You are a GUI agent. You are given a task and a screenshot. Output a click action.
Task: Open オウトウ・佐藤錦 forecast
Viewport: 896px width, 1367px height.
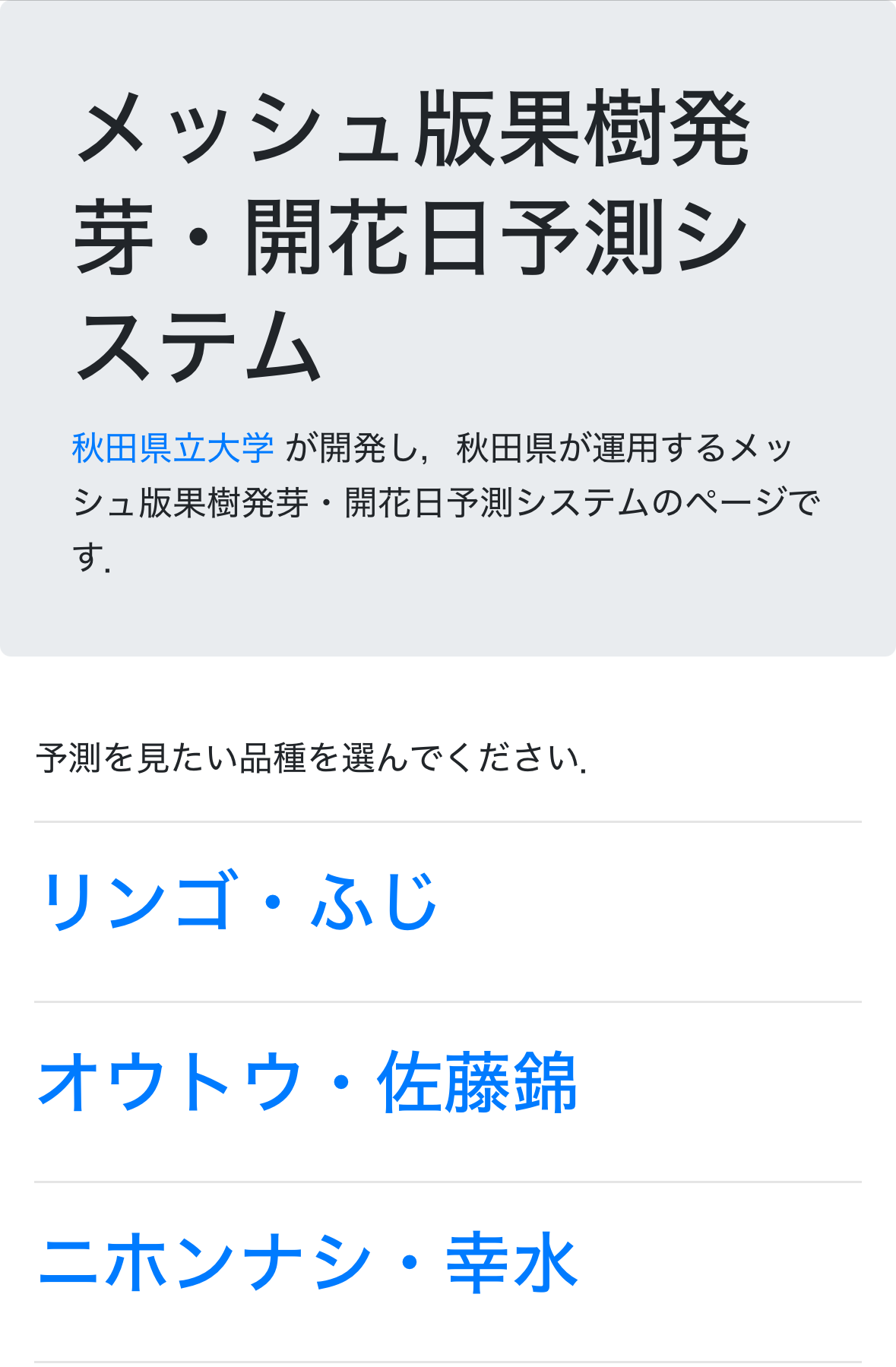[307, 1082]
